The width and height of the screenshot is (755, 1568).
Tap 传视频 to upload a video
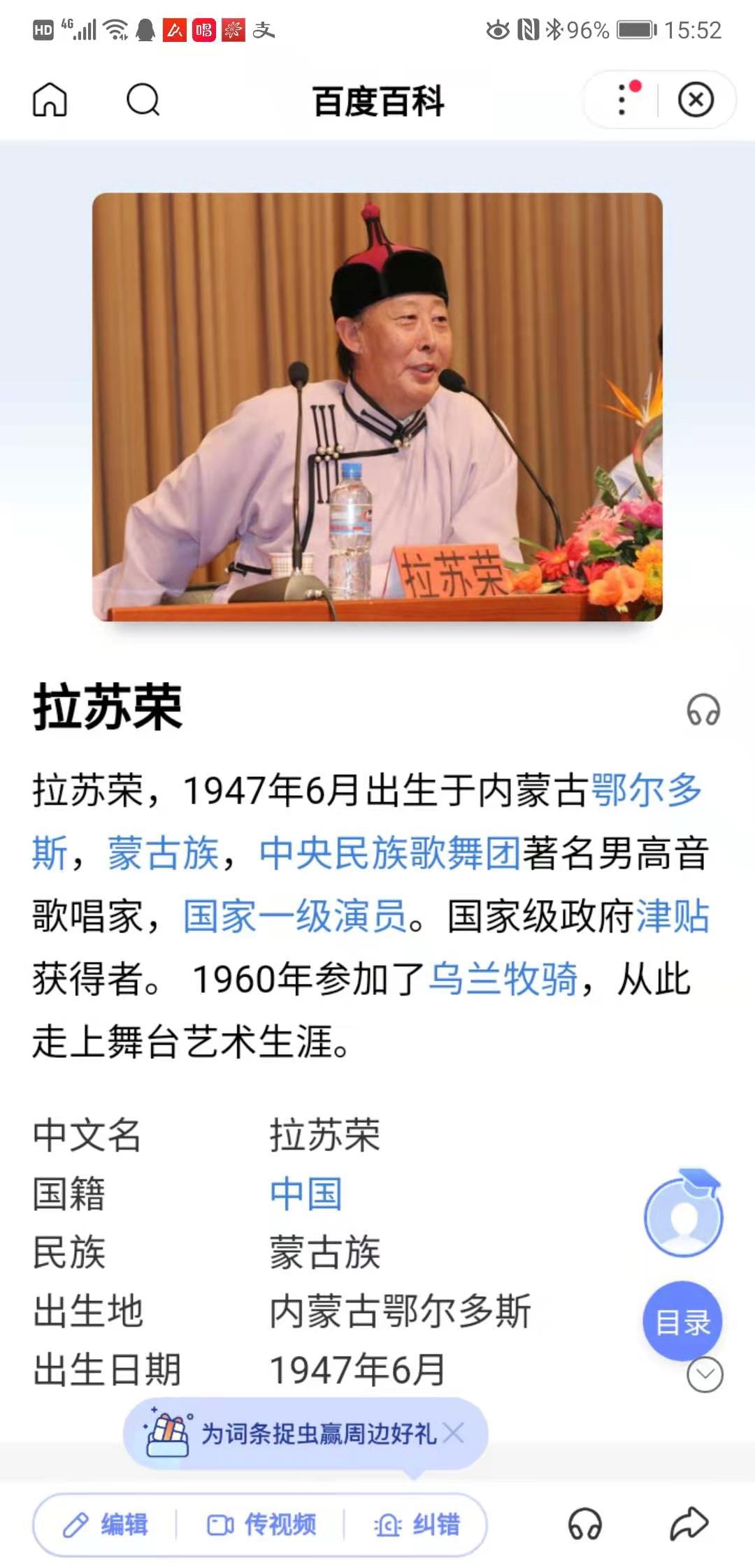click(x=261, y=1524)
